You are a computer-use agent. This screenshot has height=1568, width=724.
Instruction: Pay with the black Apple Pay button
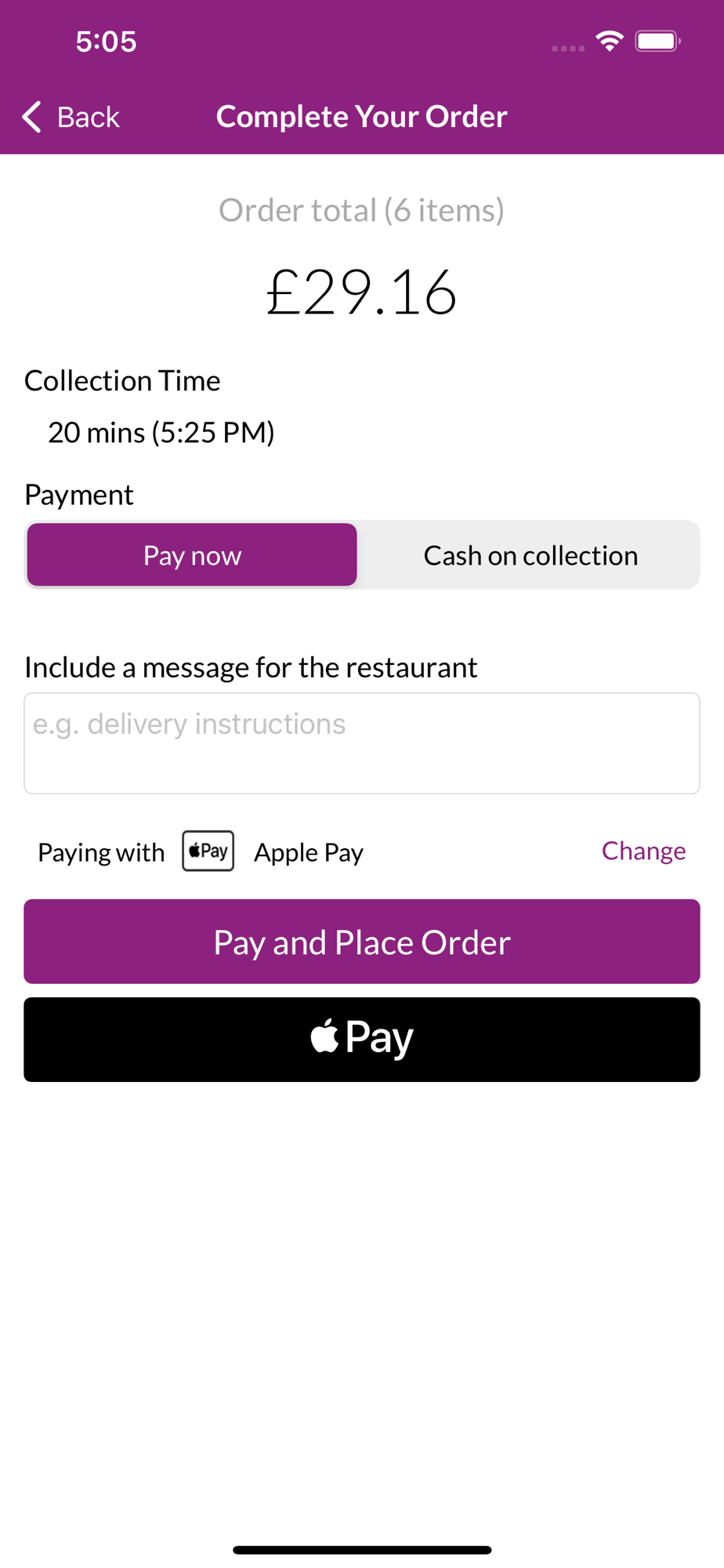[x=362, y=1040]
